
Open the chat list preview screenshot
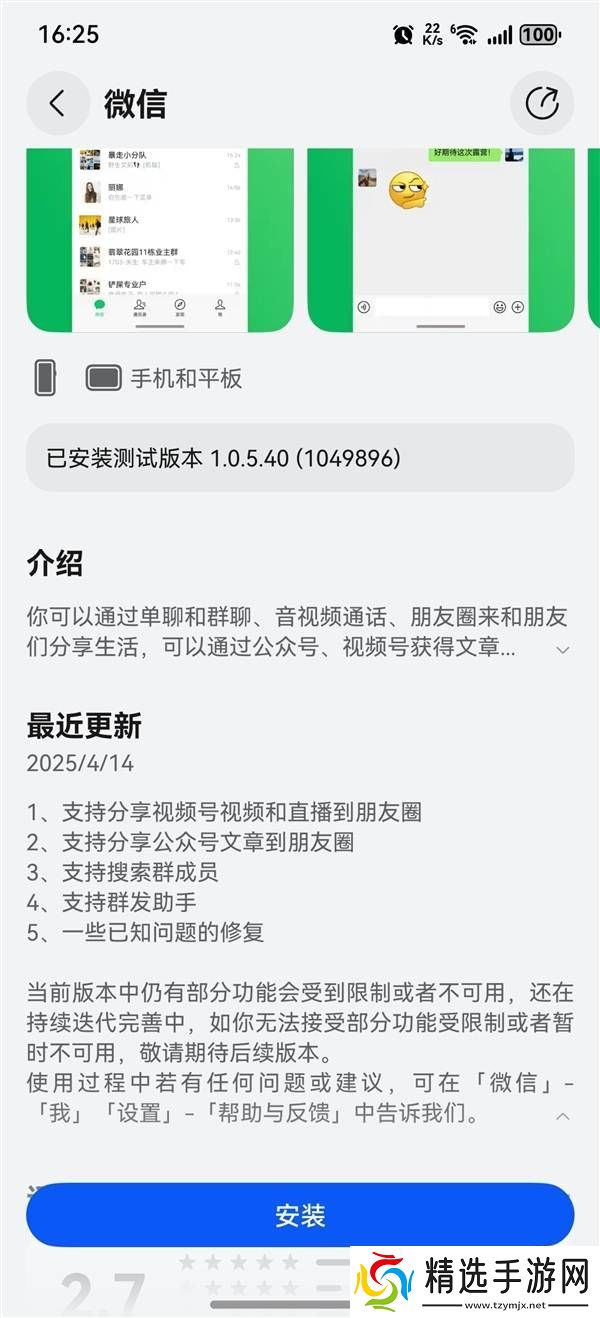[x=160, y=240]
